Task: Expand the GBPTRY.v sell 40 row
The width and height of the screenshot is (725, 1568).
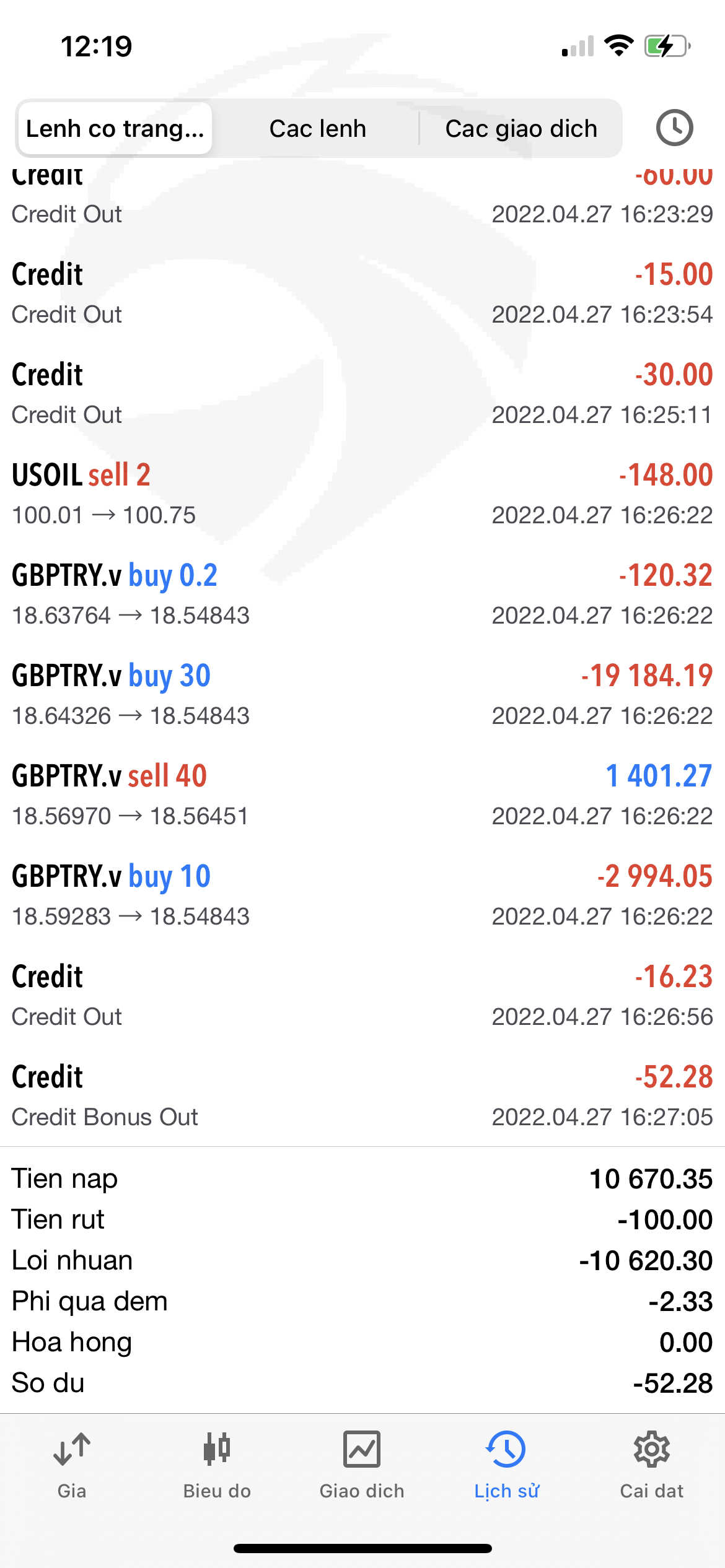Action: click(x=362, y=795)
